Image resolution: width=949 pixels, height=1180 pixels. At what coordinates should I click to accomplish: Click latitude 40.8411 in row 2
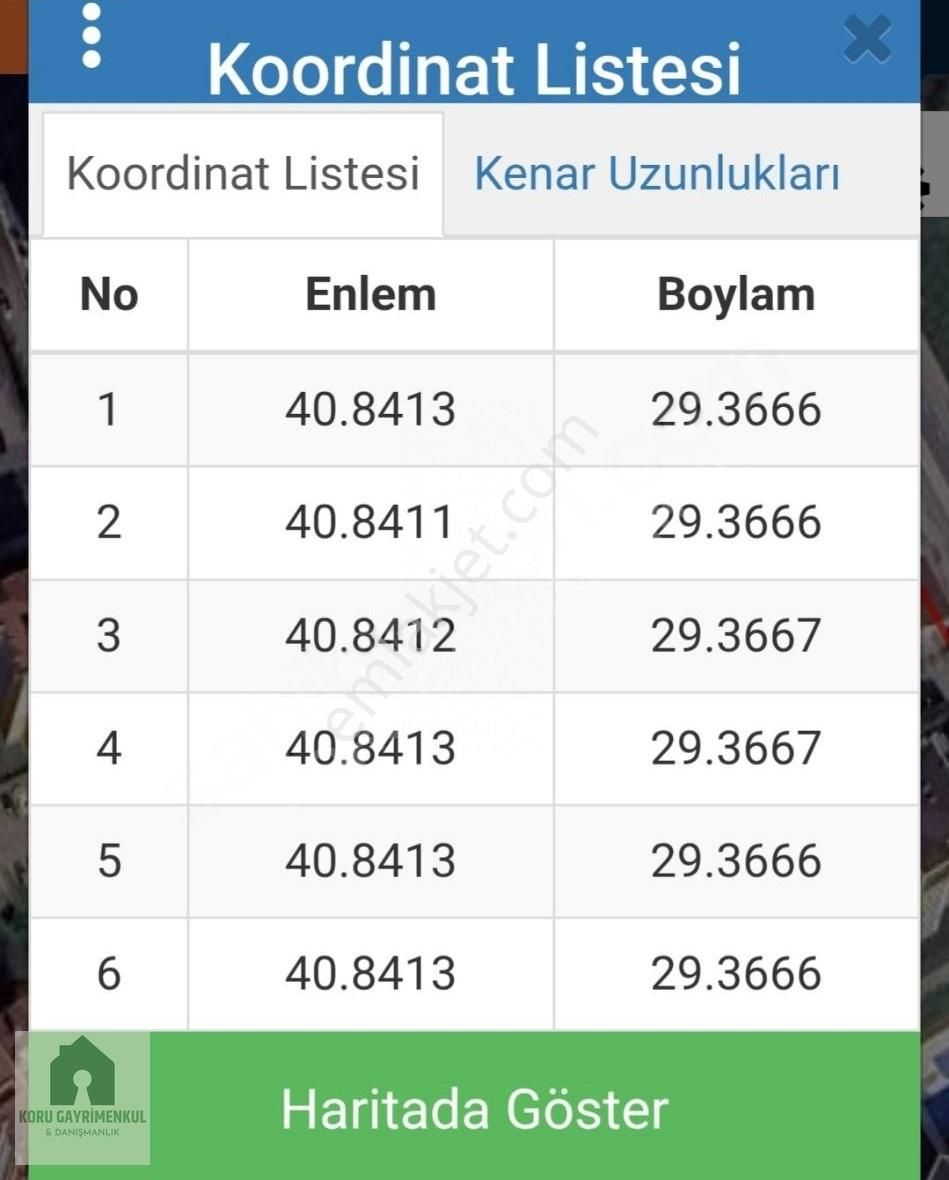(x=371, y=522)
